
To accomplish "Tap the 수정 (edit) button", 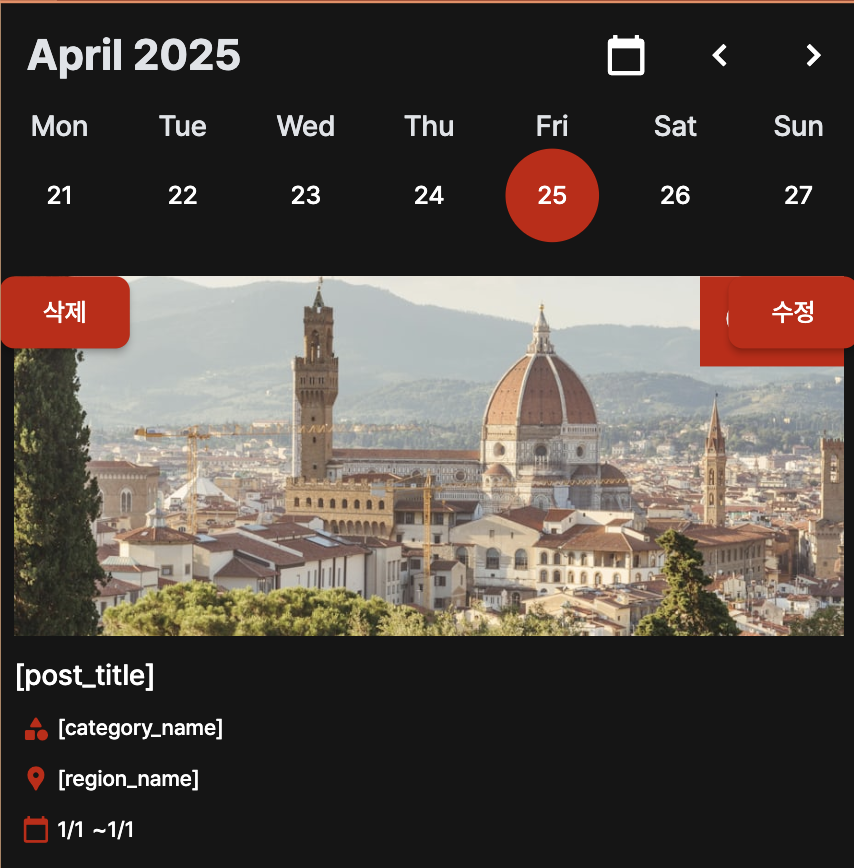I will pyautogui.click(x=792, y=312).
